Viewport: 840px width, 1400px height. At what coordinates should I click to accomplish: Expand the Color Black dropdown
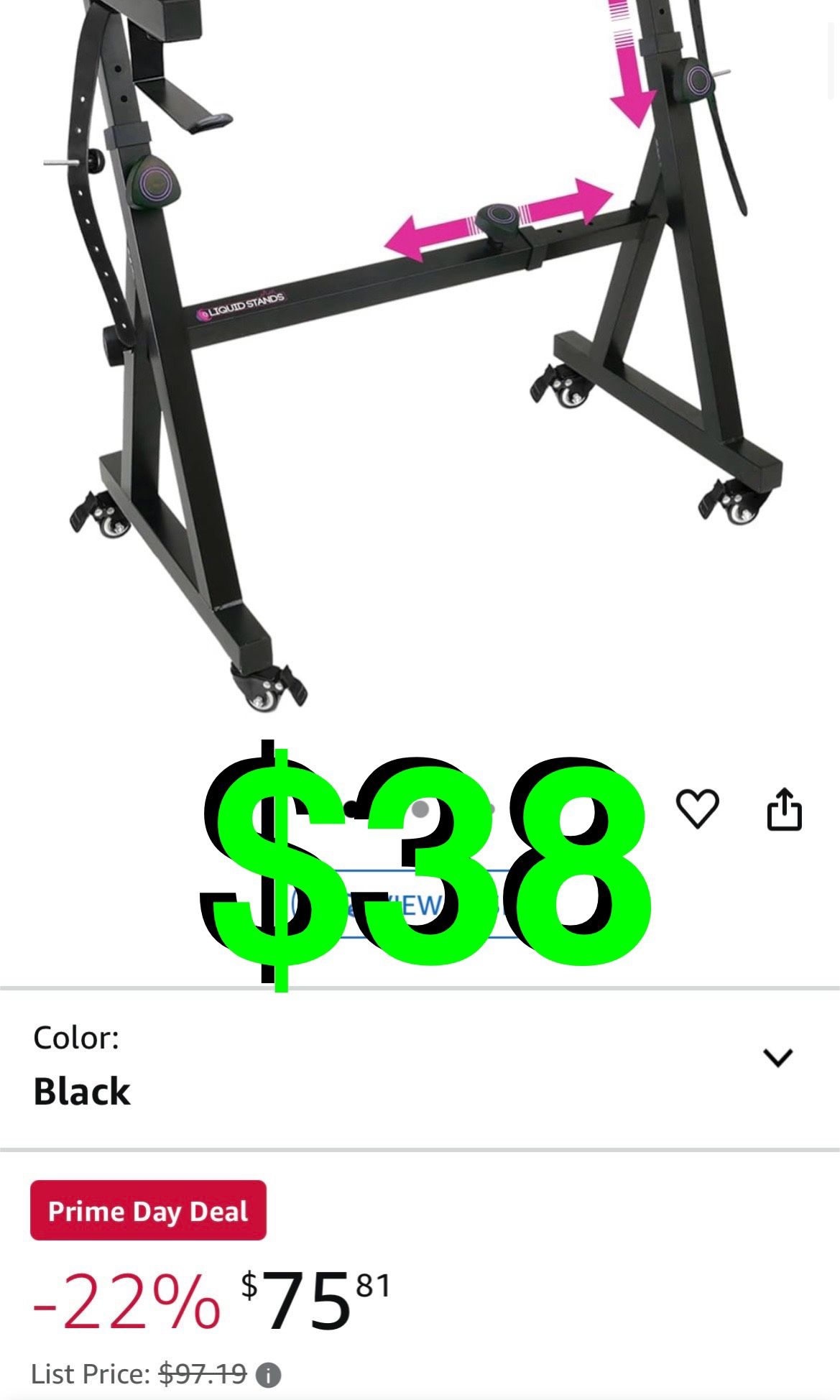(777, 1058)
